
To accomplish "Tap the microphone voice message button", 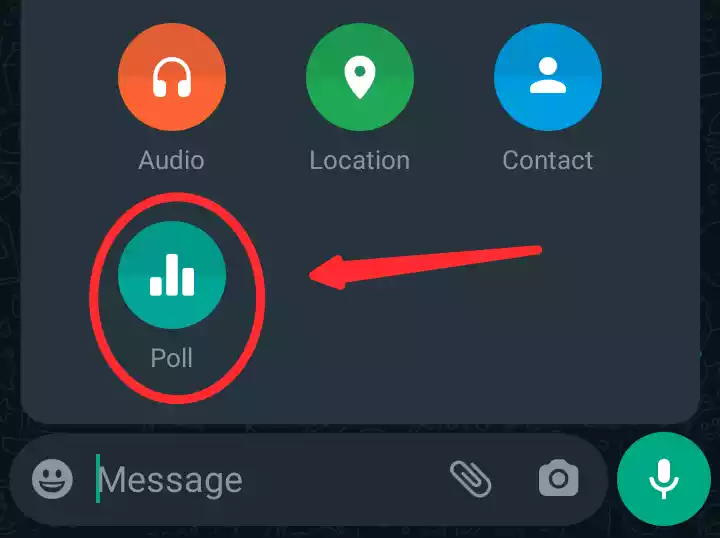I will coord(663,480).
